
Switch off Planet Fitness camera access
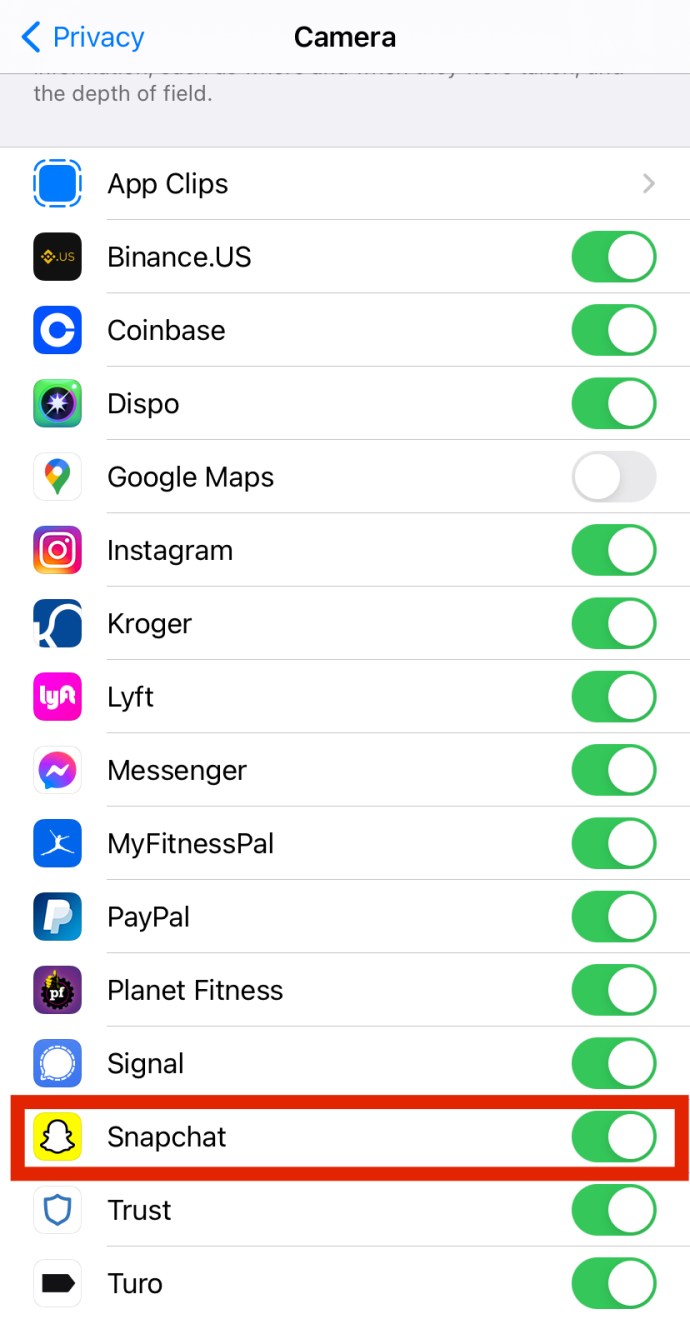[x=613, y=990]
